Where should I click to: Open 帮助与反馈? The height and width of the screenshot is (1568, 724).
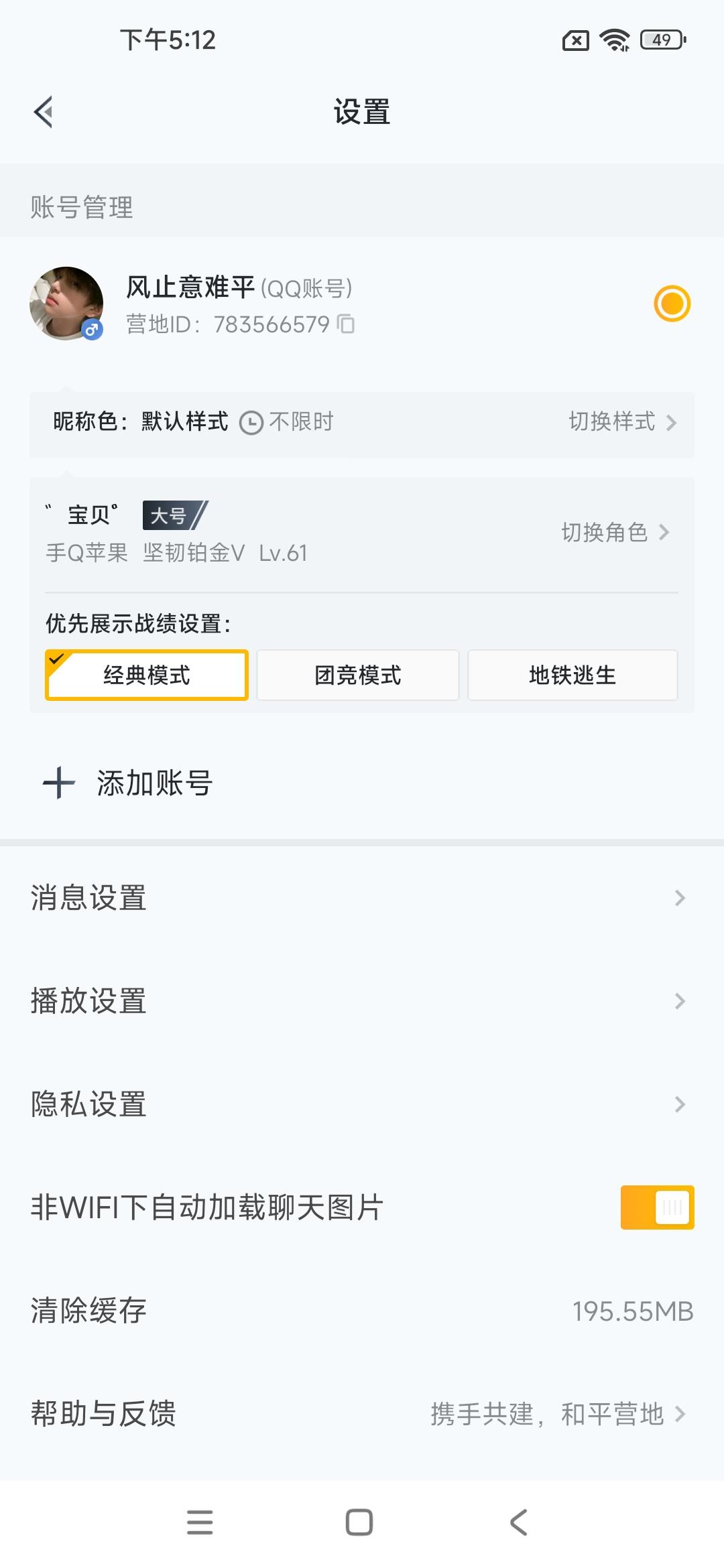(362, 1414)
